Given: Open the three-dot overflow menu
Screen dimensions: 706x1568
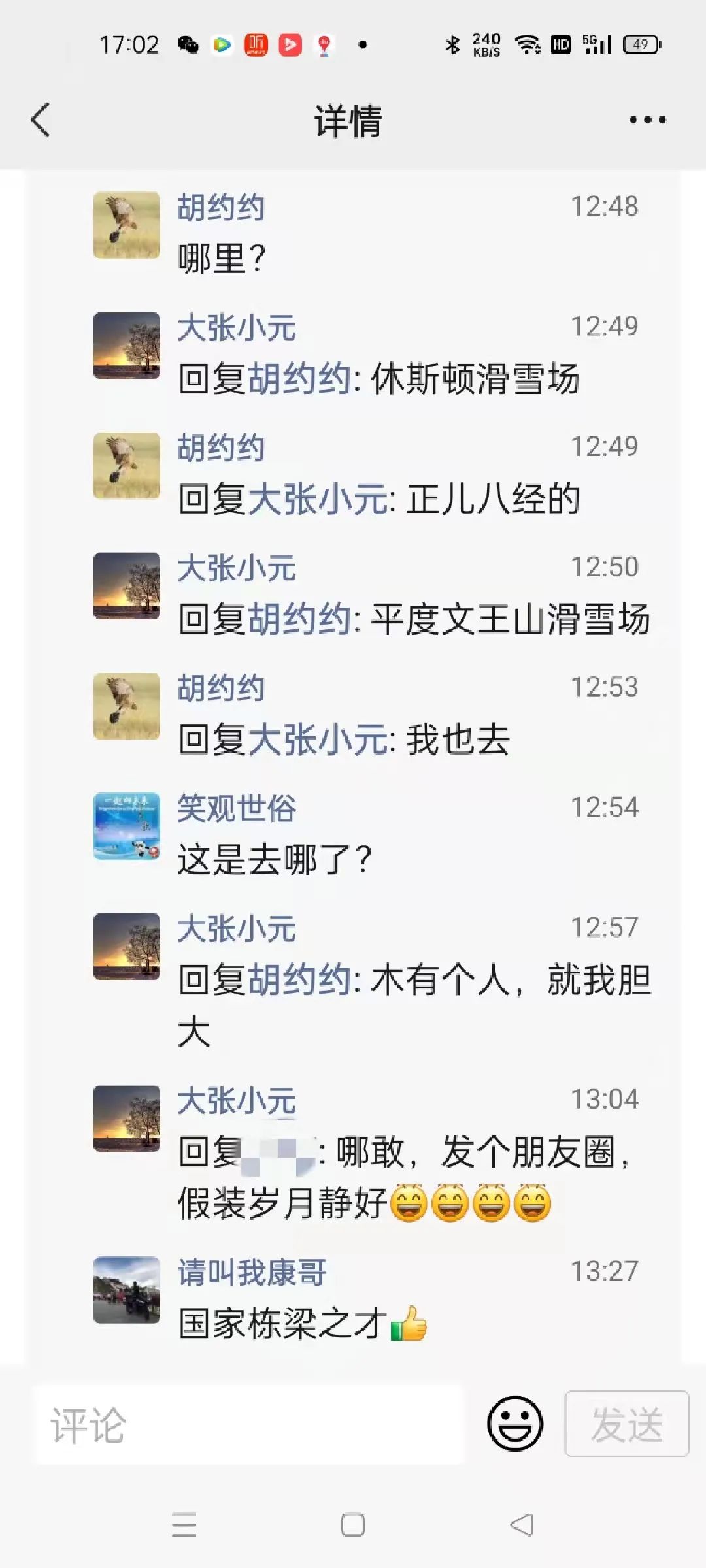Looking at the screenshot, I should [x=647, y=120].
